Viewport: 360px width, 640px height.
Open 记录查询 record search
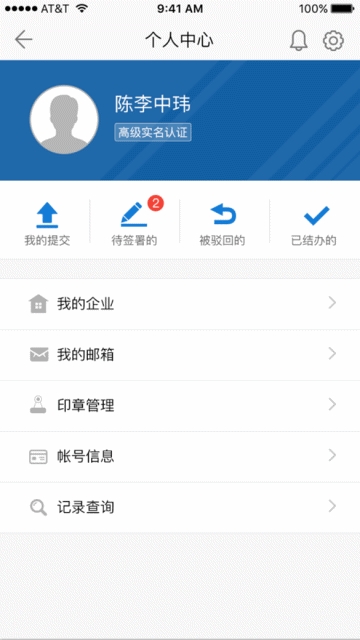[180, 507]
